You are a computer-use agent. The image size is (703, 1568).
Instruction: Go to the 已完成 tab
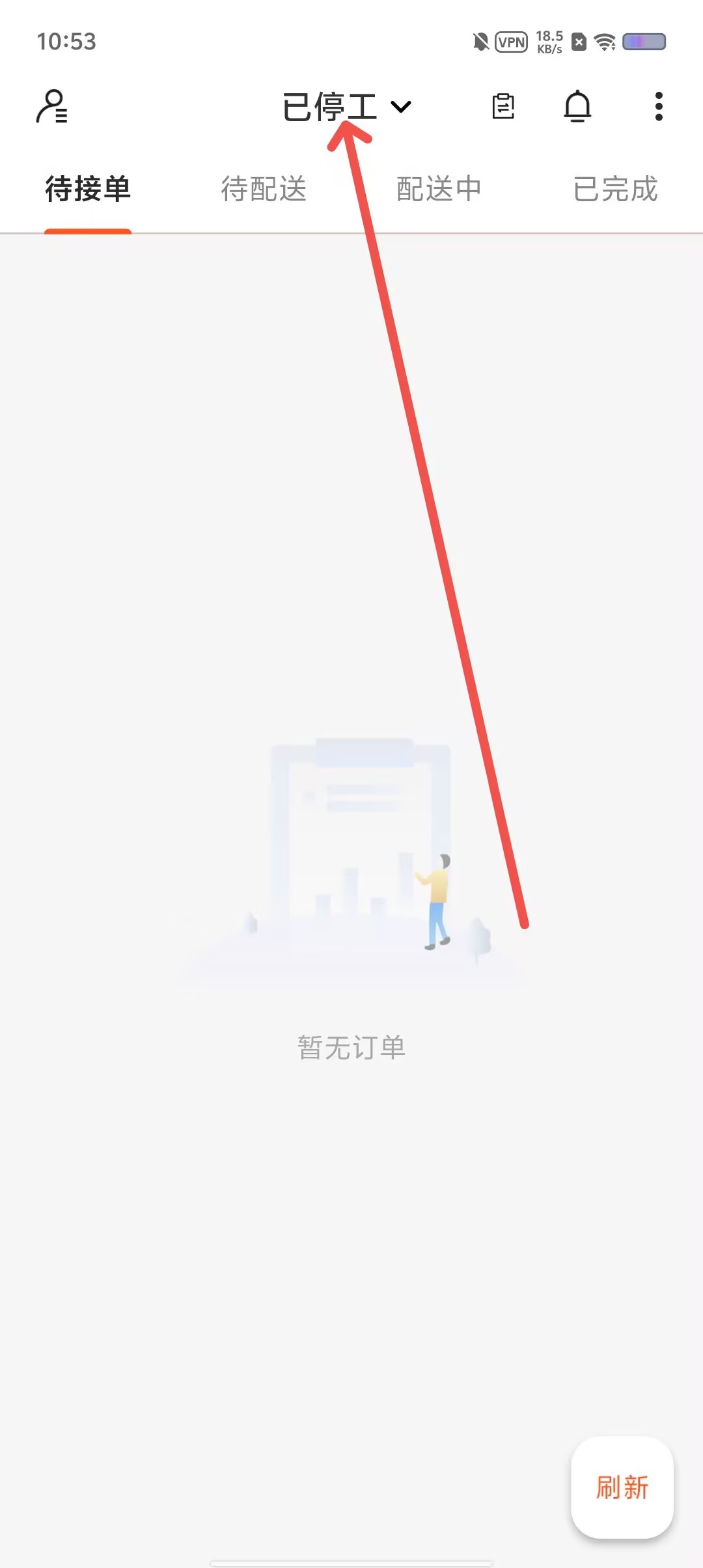(x=615, y=189)
